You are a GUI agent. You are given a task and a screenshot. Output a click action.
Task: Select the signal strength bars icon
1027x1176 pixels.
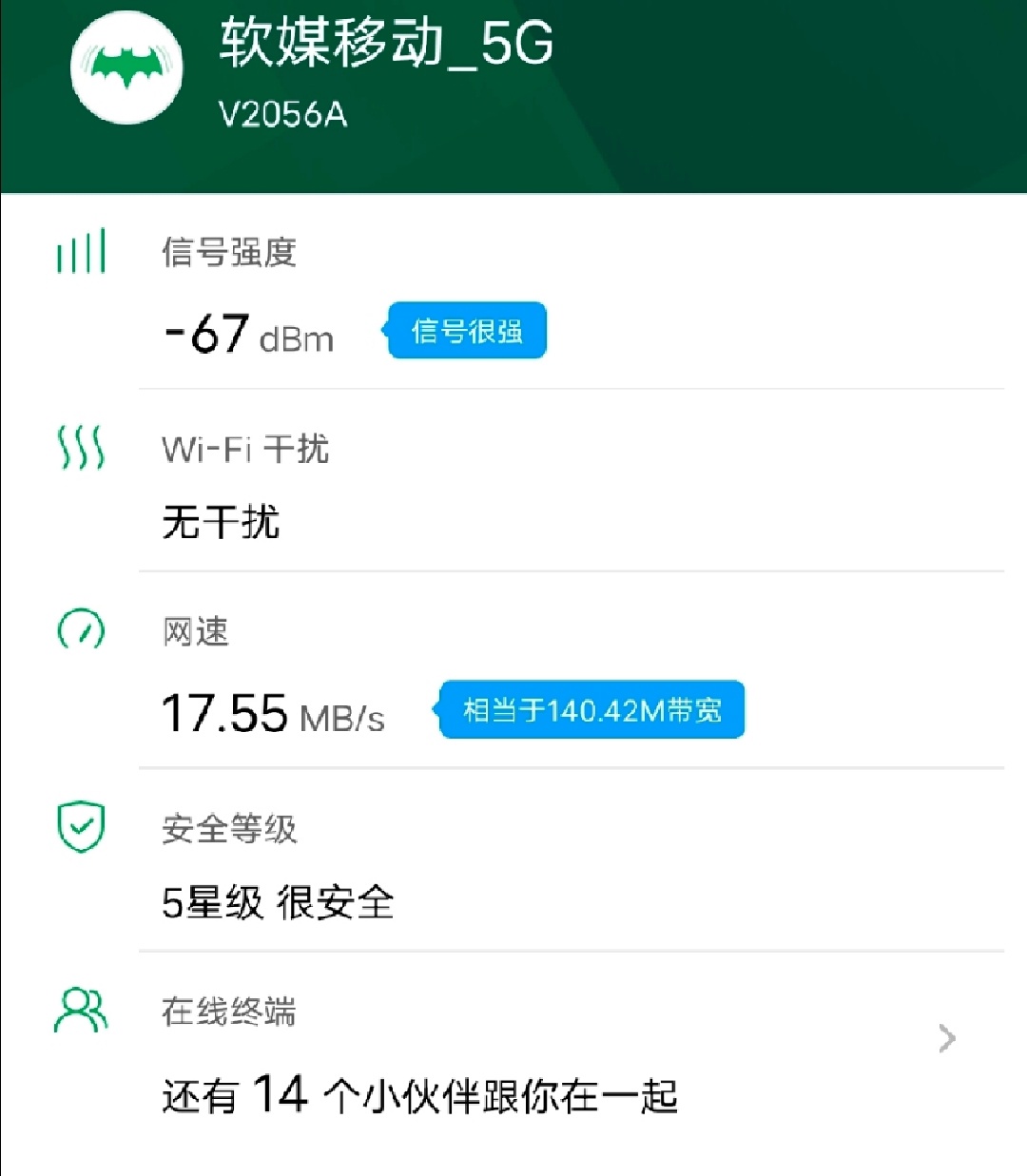tap(81, 252)
